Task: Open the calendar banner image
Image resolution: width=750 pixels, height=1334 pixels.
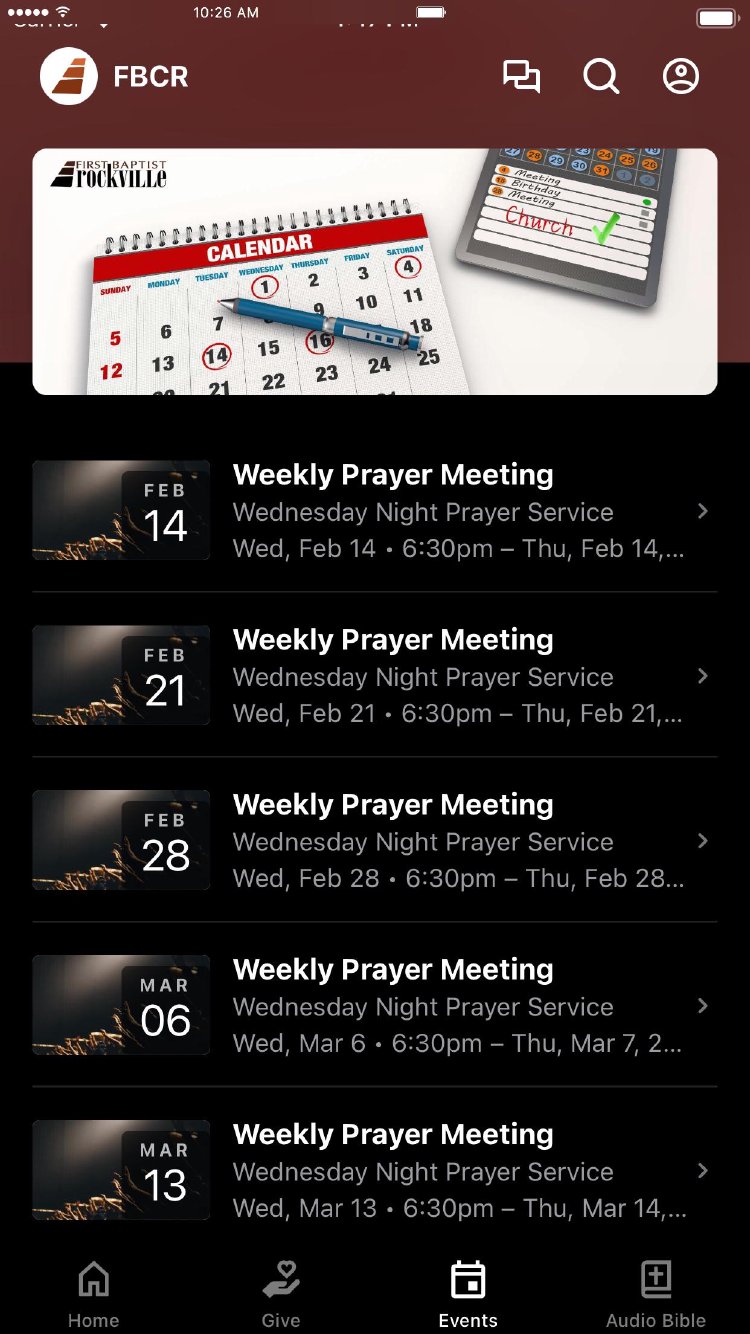Action: (x=375, y=272)
